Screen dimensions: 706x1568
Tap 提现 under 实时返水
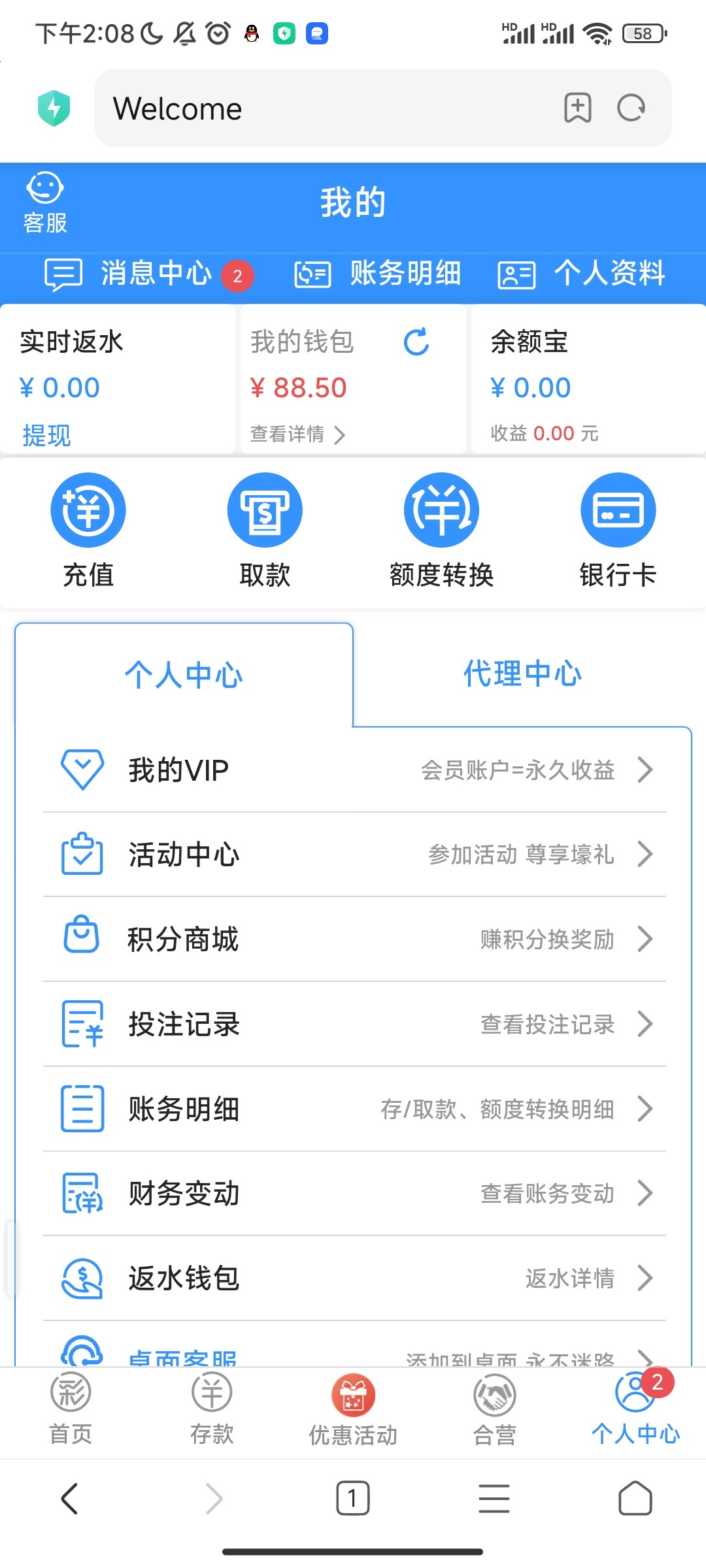click(x=46, y=435)
